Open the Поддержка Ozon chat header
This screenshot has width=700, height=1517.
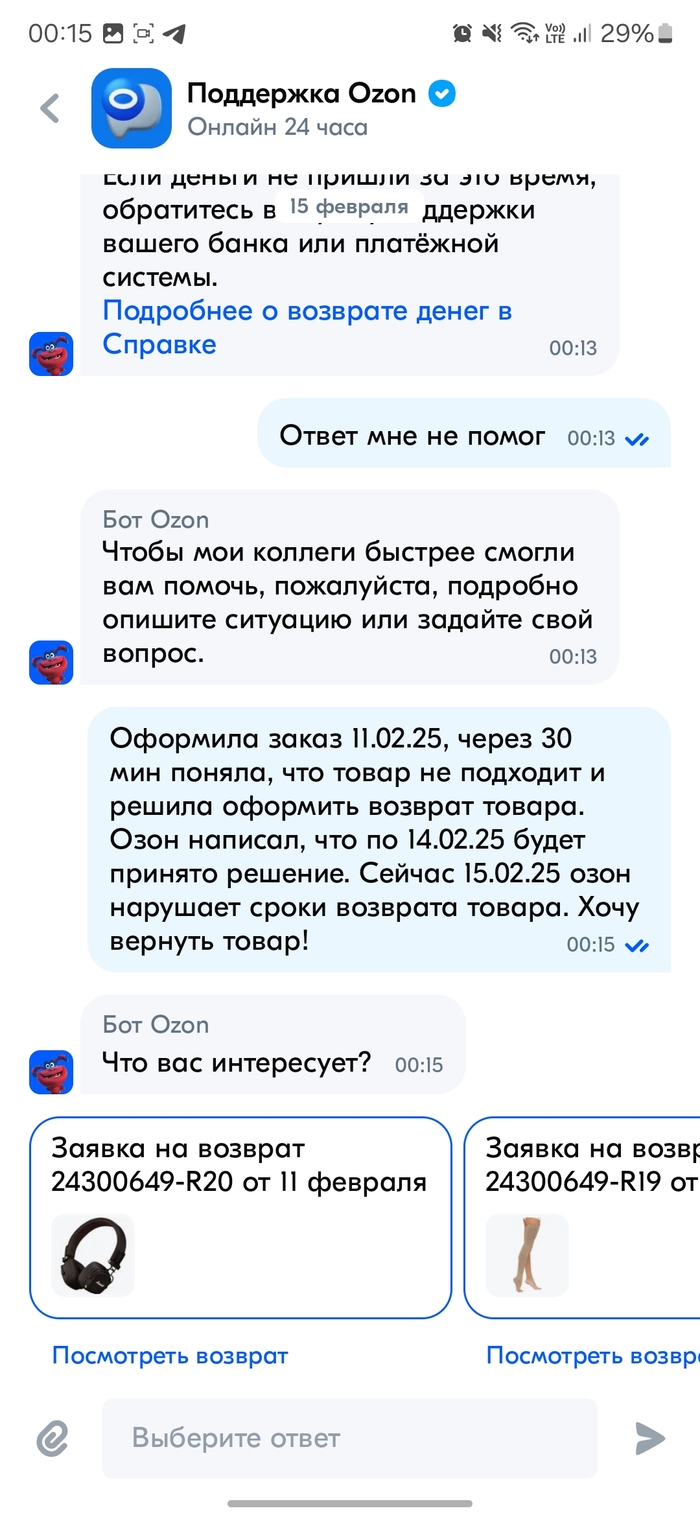pyautogui.click(x=300, y=109)
